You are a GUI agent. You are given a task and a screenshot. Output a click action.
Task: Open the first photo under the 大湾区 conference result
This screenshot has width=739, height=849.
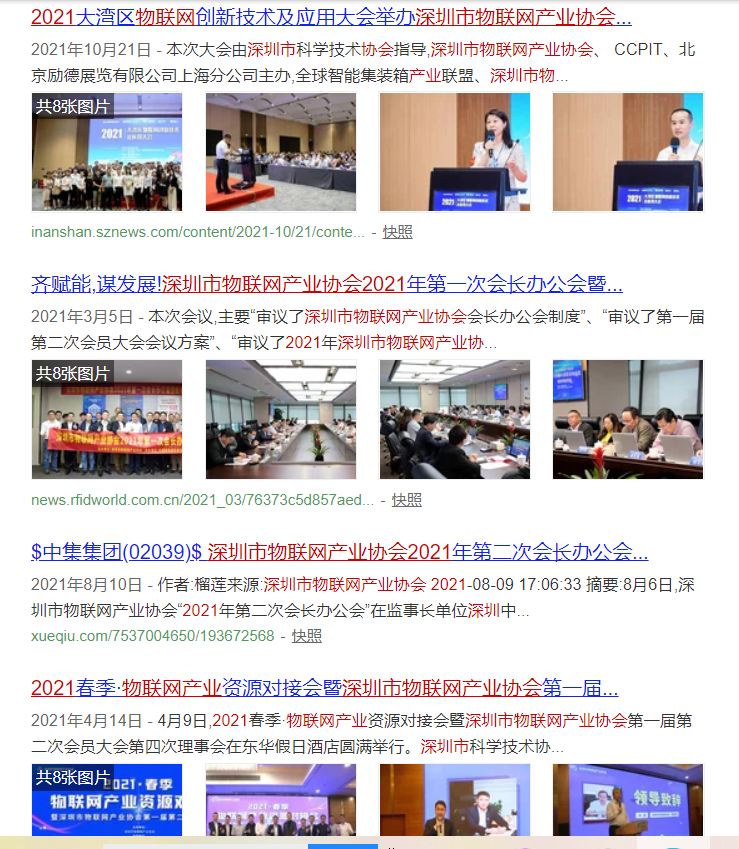107,152
